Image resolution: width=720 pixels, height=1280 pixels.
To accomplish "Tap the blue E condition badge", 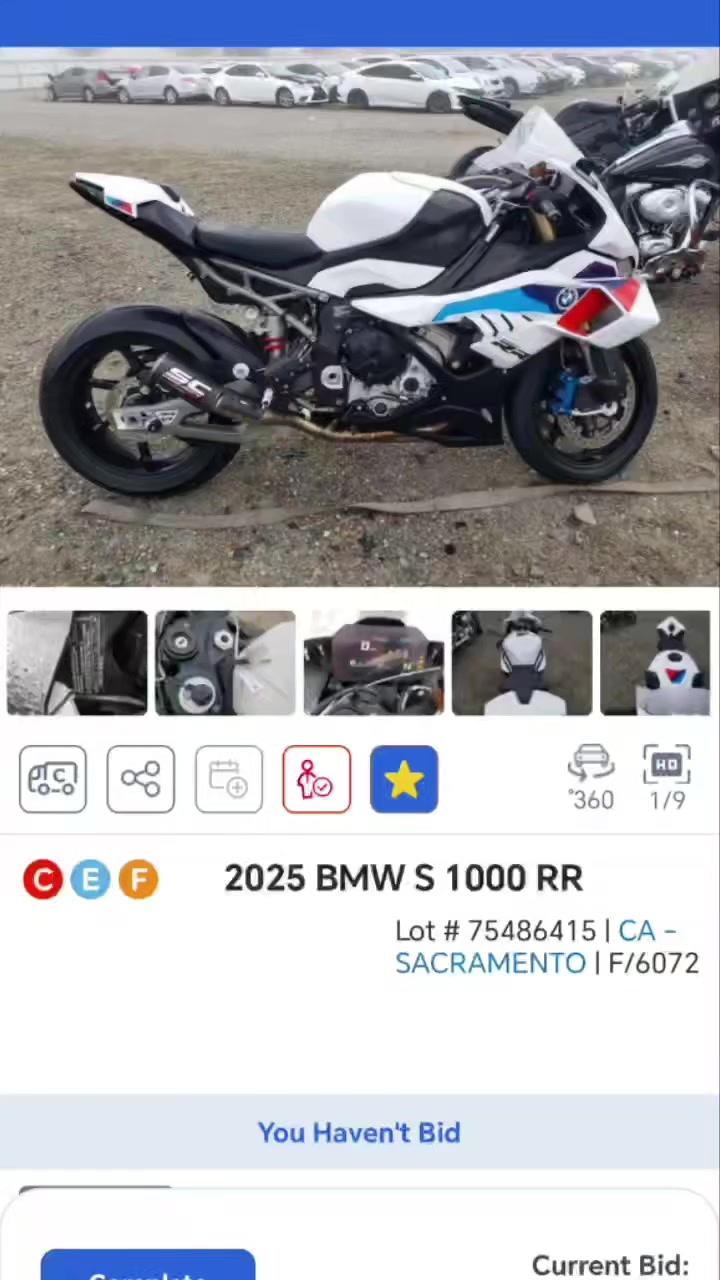I will coord(90,879).
